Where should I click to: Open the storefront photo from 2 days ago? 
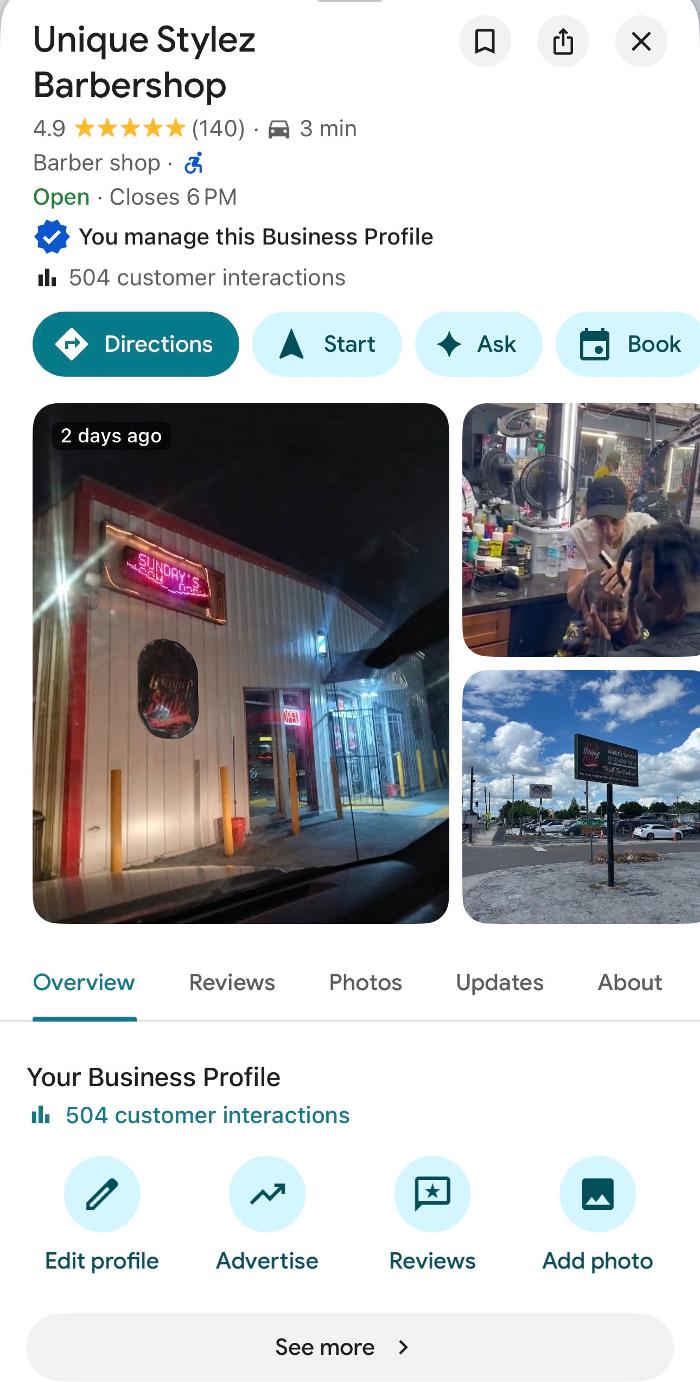(241, 662)
